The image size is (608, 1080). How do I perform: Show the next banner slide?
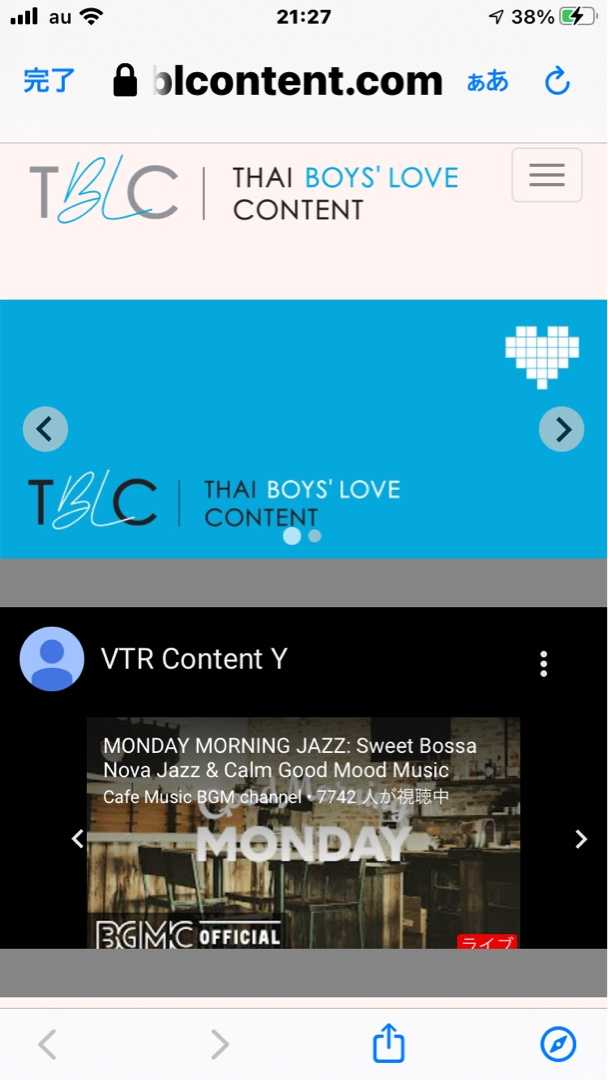pyautogui.click(x=561, y=429)
